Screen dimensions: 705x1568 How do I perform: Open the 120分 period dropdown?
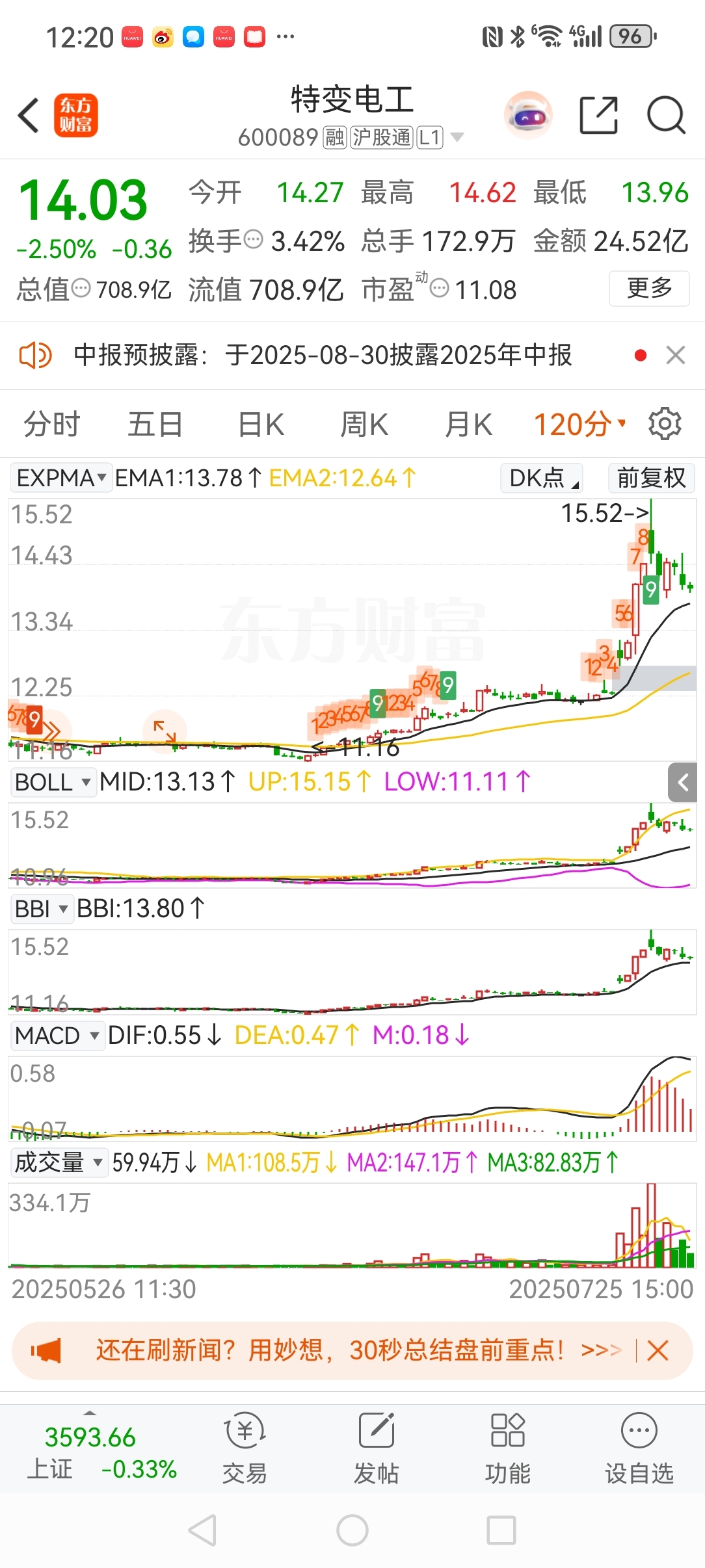(579, 425)
